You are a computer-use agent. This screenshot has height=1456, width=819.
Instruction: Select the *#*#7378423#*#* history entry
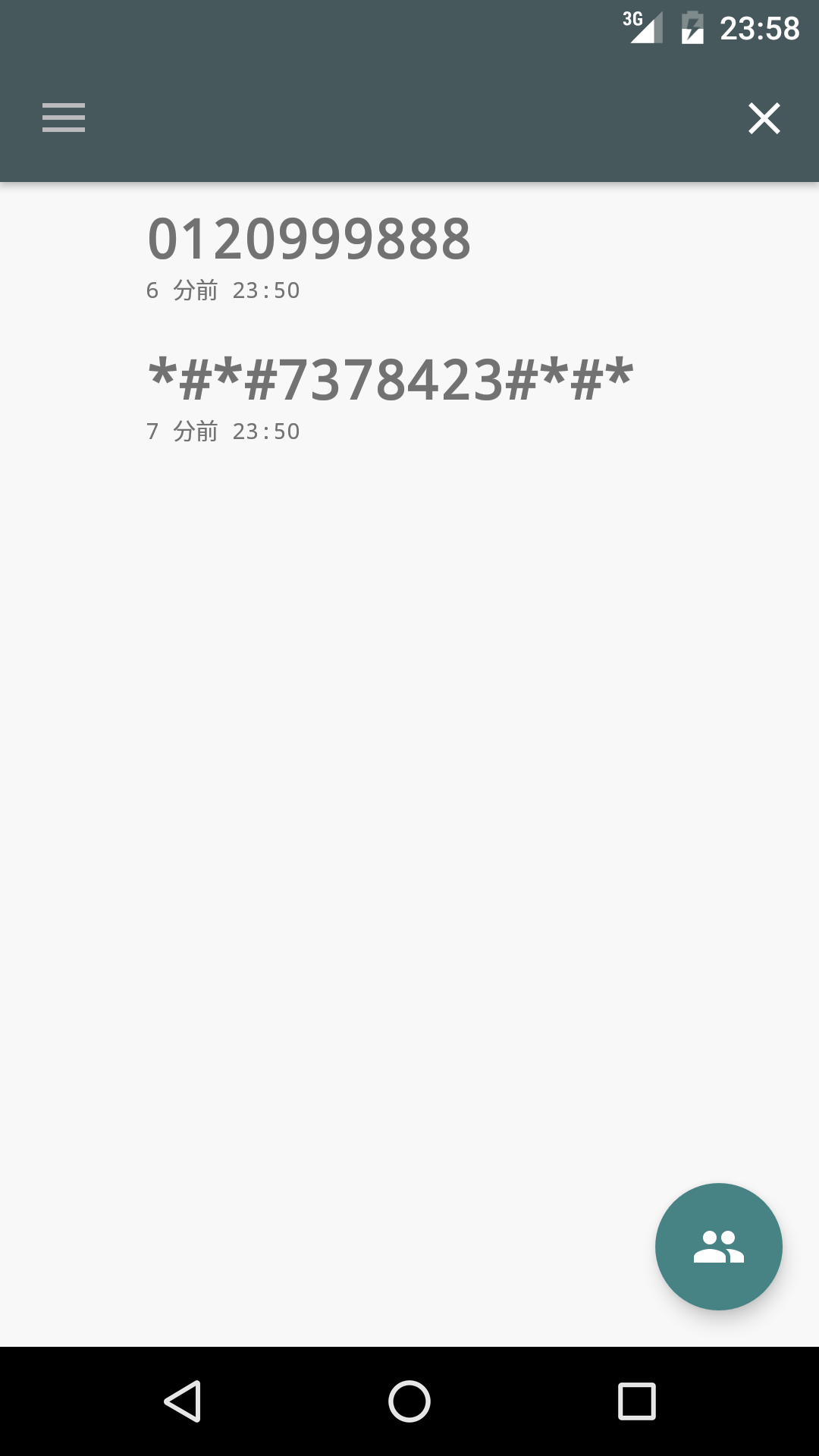pos(390,397)
